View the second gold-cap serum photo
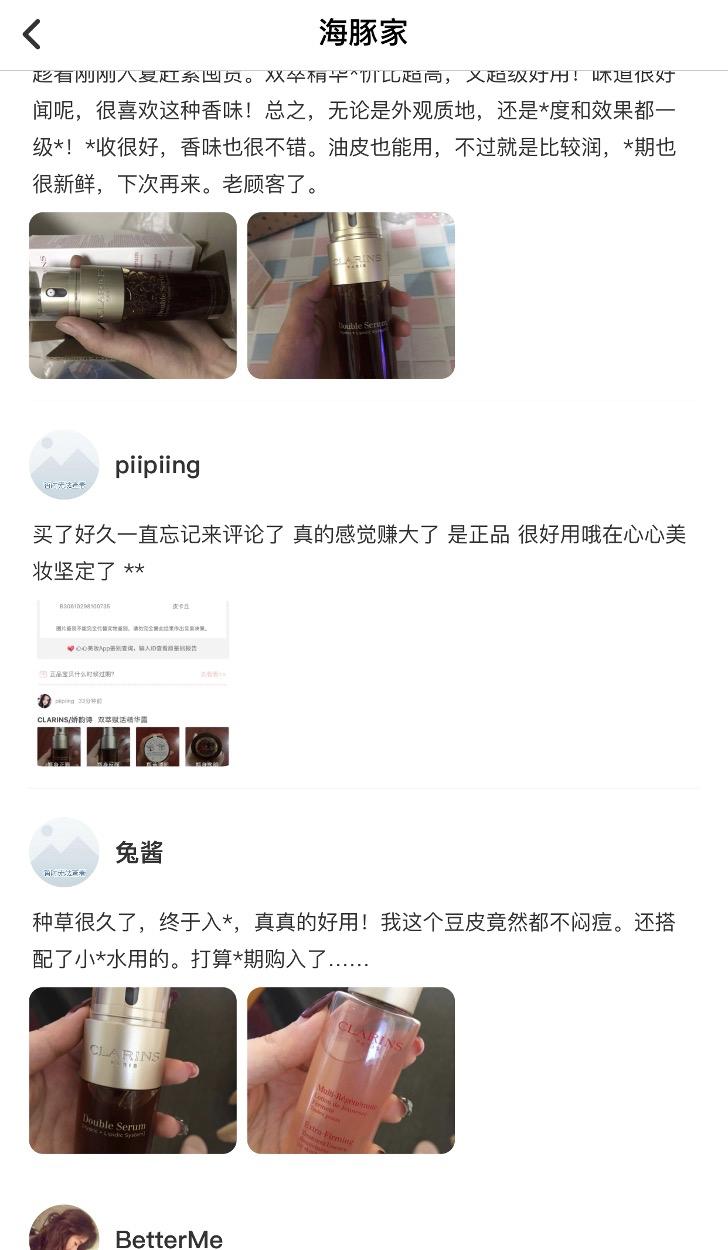The height and width of the screenshot is (1250, 728). pyautogui.click(x=351, y=296)
